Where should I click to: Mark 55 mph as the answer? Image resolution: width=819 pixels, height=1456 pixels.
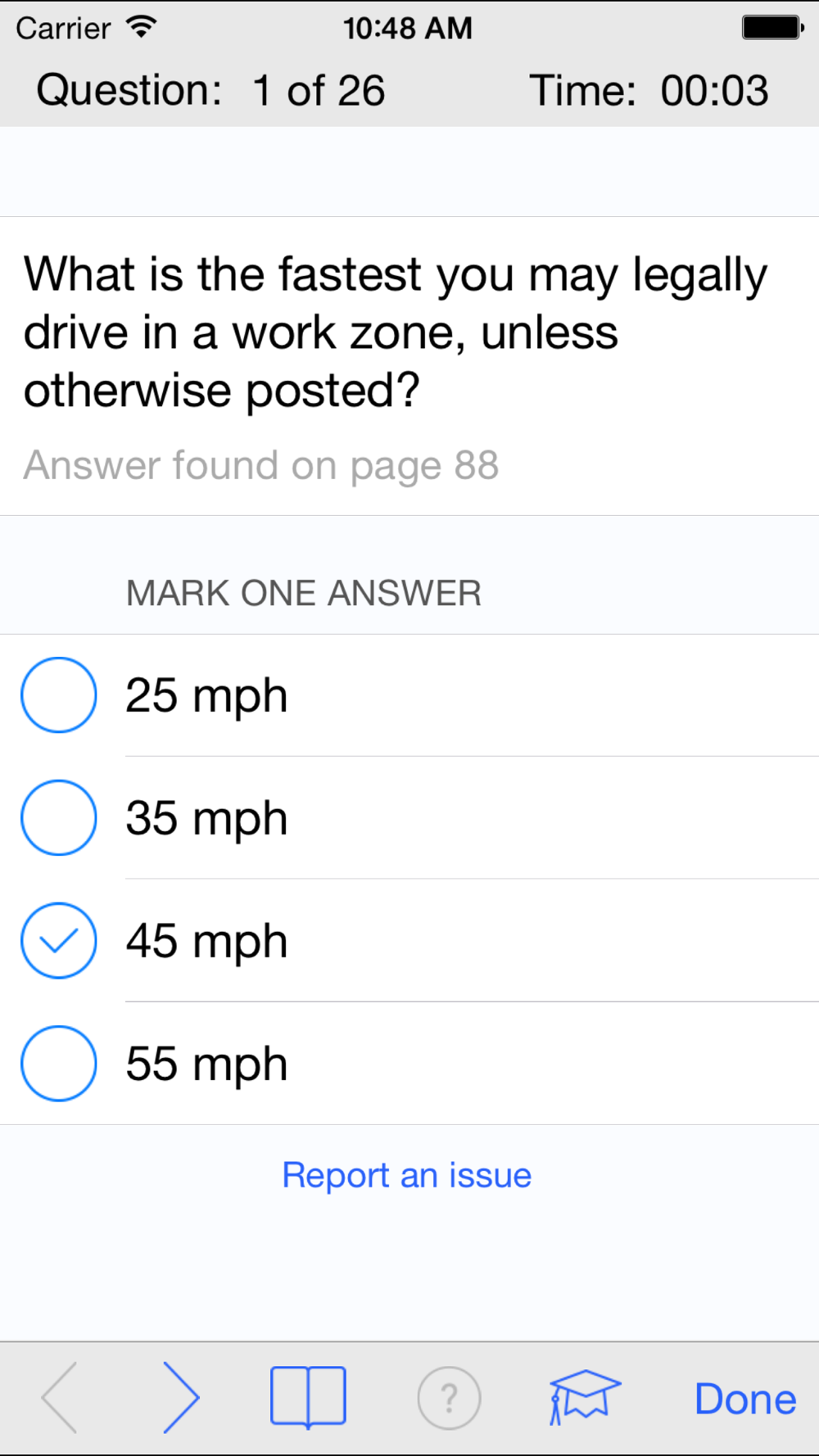point(409,1064)
